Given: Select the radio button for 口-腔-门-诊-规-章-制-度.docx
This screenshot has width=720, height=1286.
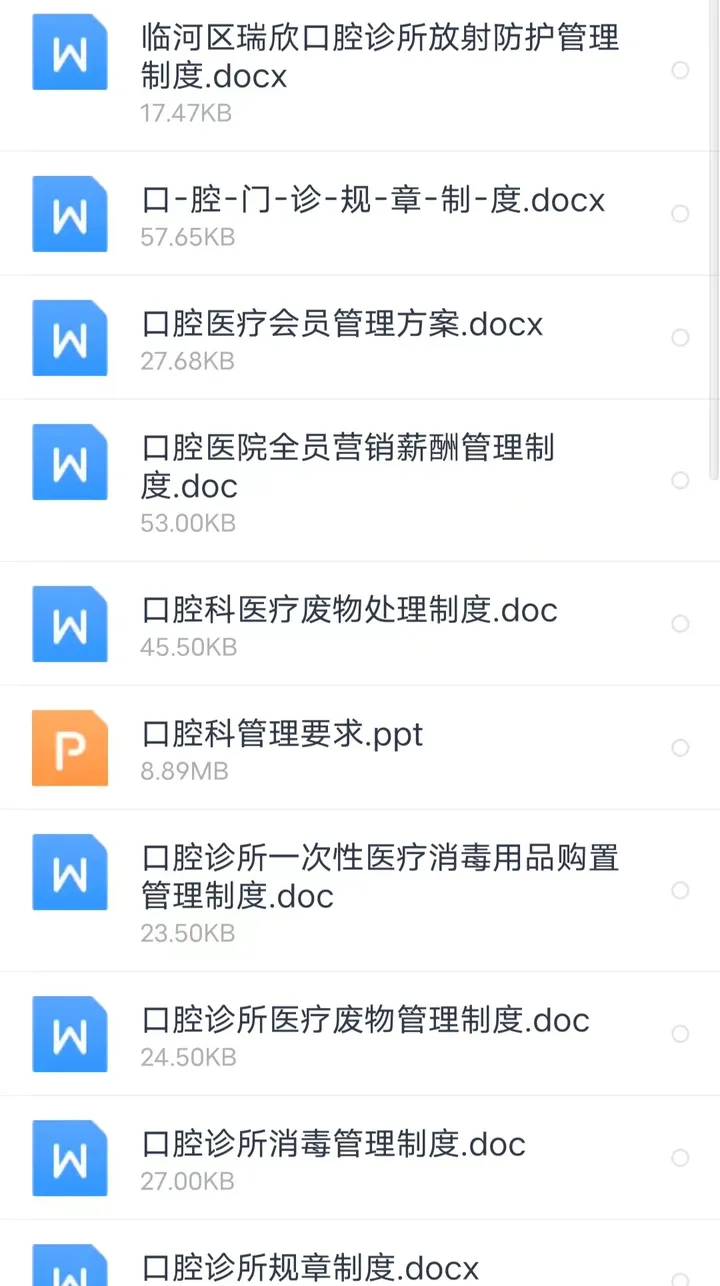Looking at the screenshot, I should click(x=680, y=214).
